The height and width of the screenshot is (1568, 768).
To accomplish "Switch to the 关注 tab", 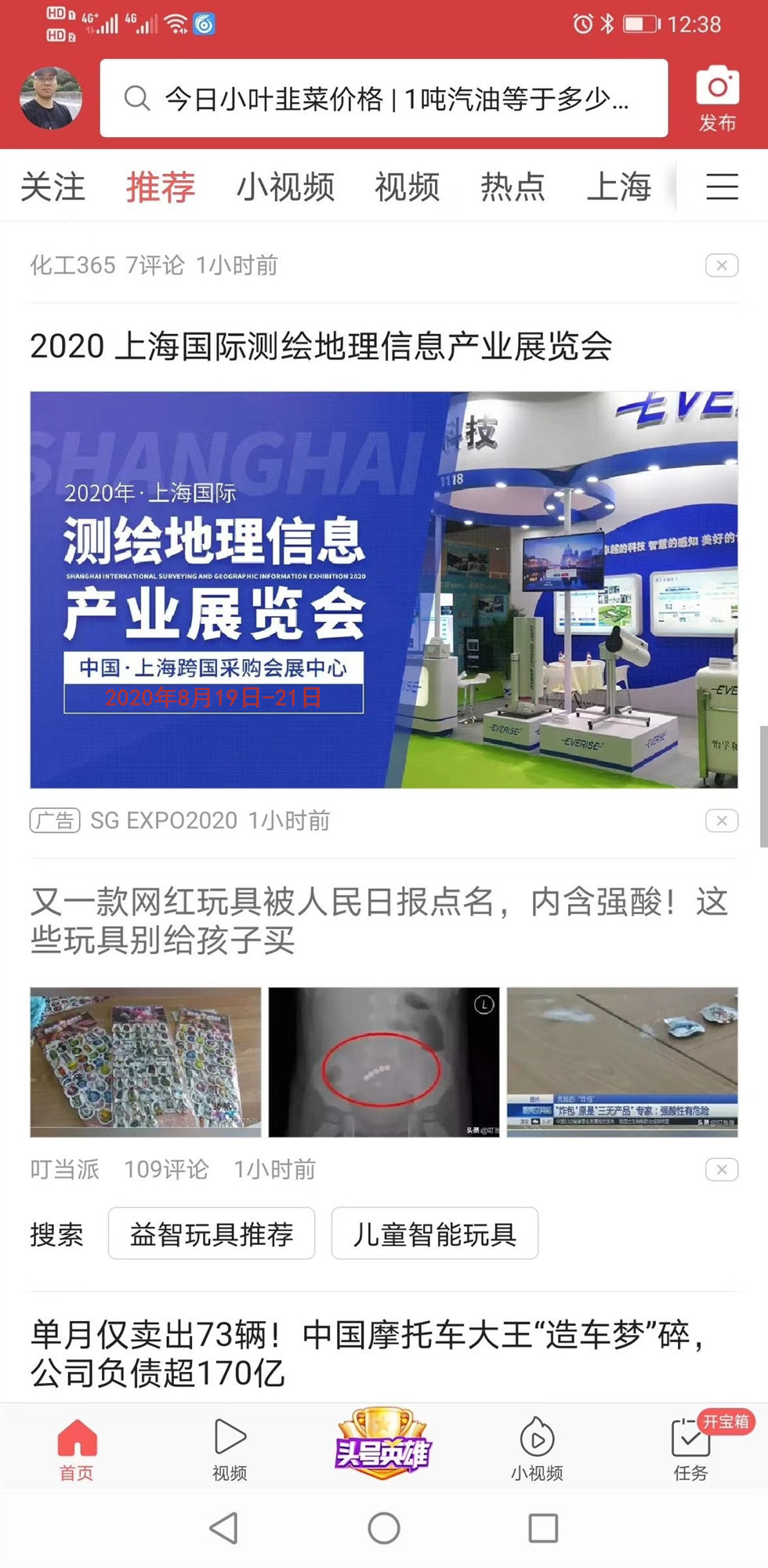I will 53,187.
